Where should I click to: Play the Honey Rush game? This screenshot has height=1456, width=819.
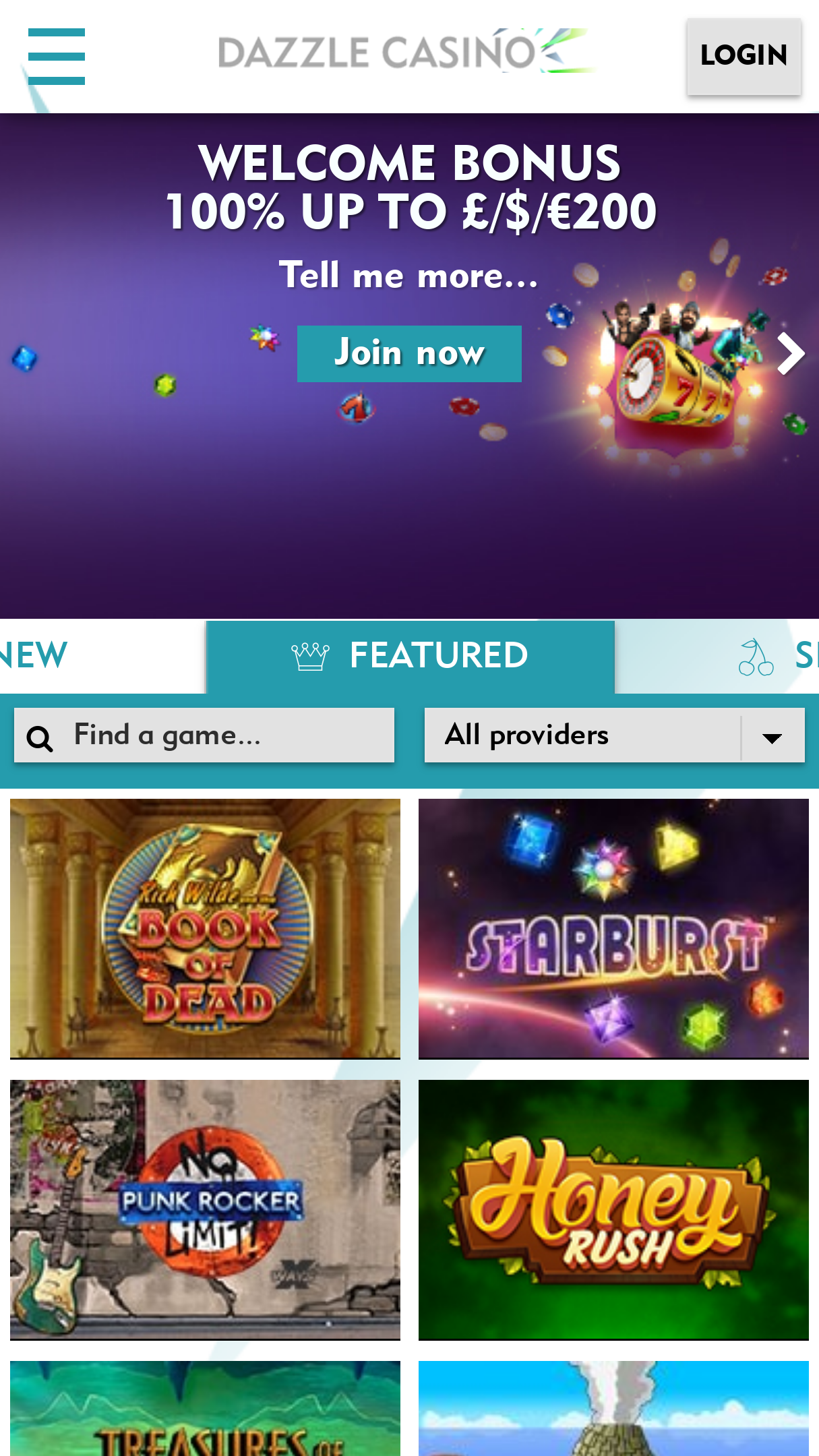(x=613, y=1210)
